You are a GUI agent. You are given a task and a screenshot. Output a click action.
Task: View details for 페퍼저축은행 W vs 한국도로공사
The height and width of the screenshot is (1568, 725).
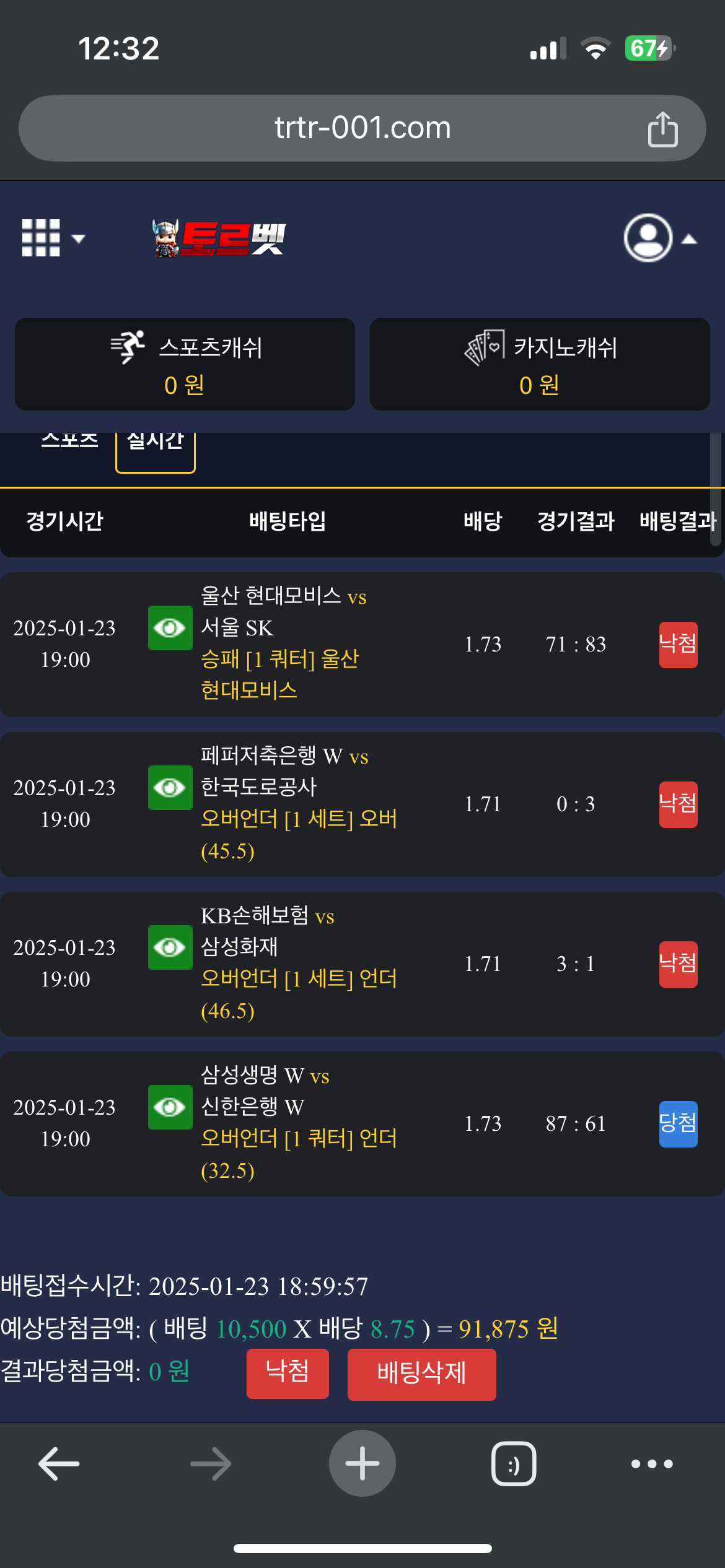(x=170, y=788)
